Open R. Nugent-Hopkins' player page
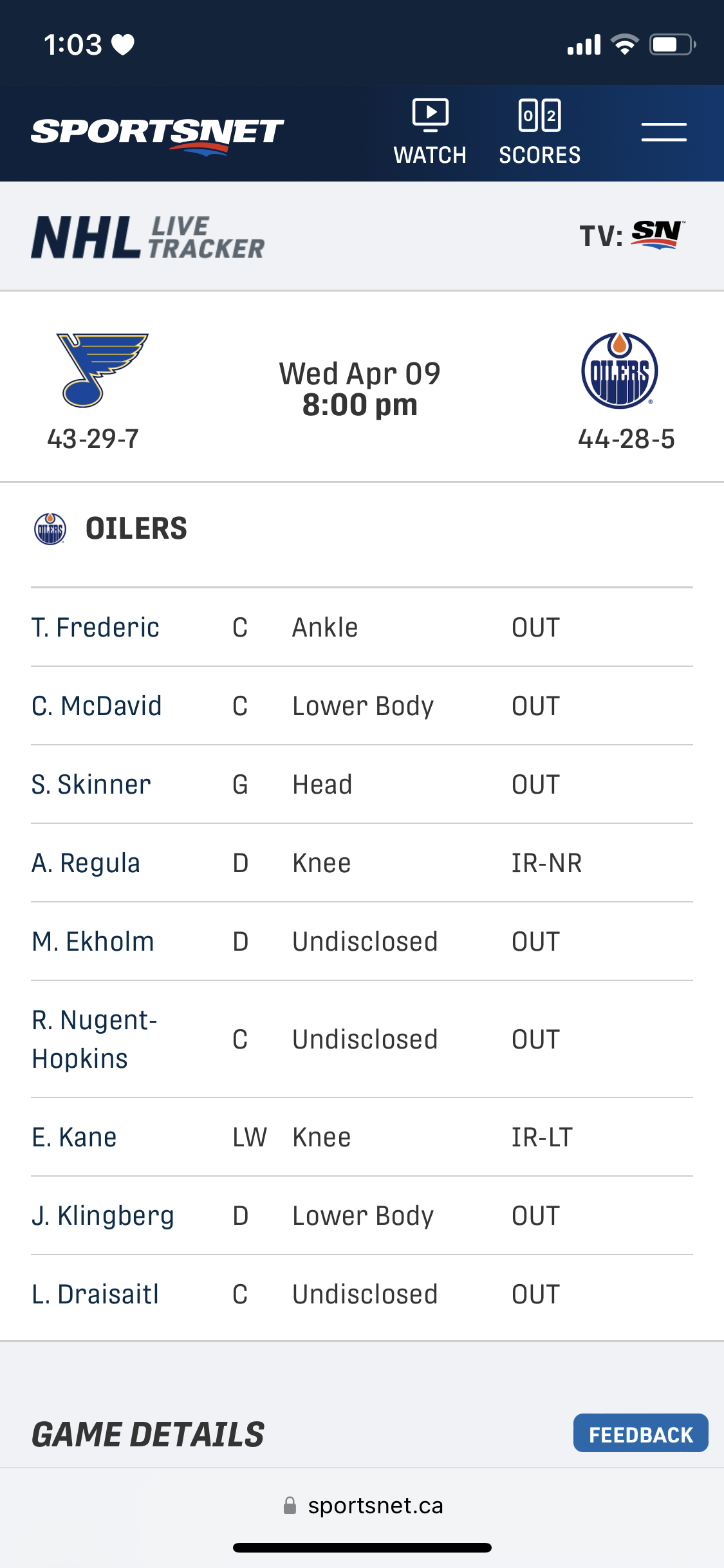724x1568 pixels. (x=94, y=1039)
